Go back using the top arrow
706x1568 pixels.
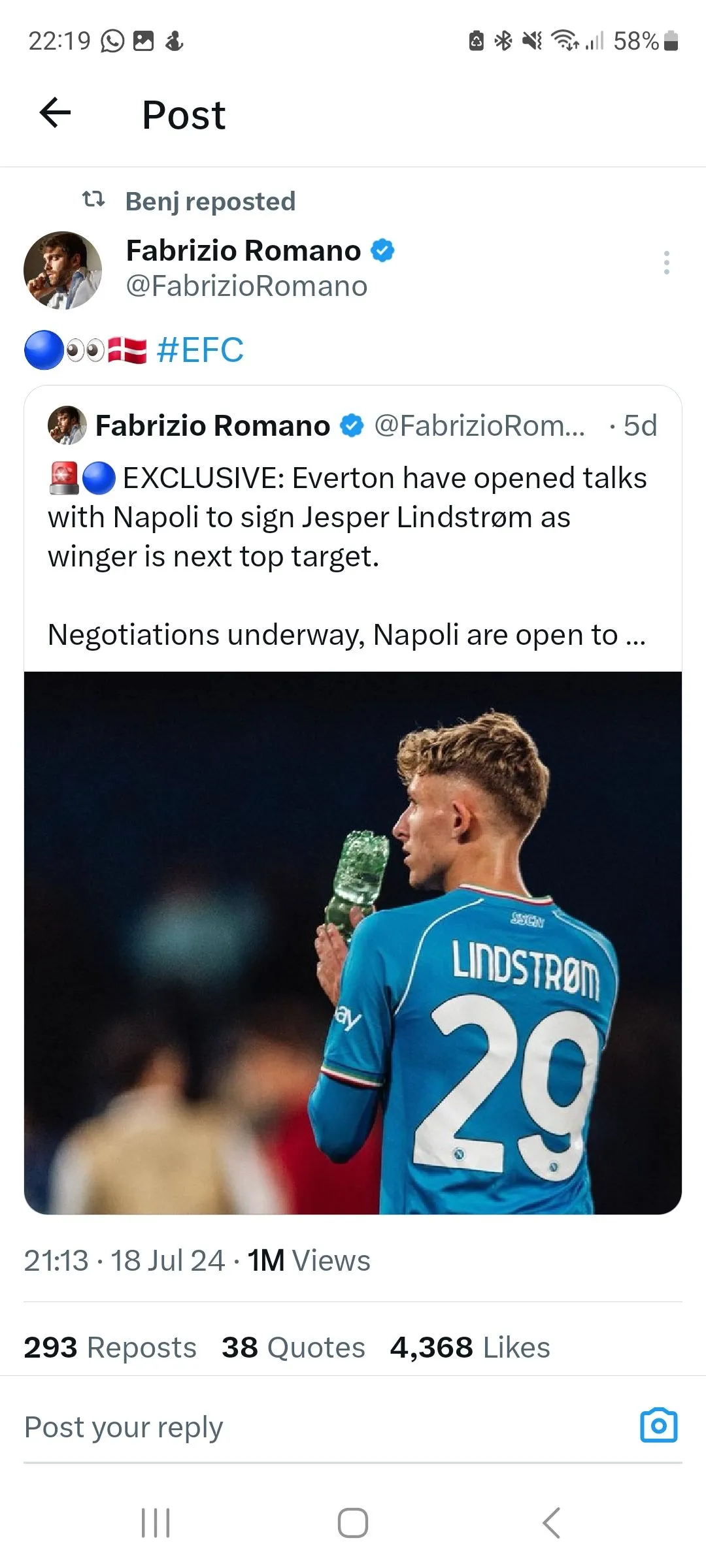coord(55,113)
